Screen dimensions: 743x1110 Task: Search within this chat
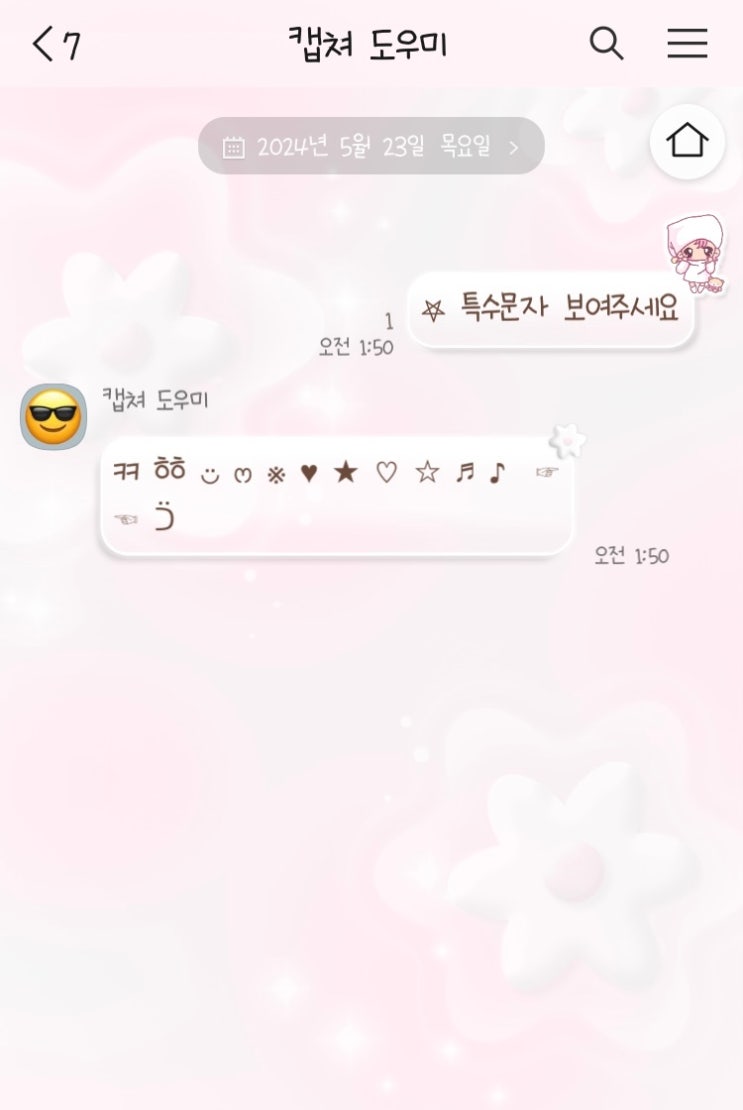pyautogui.click(x=606, y=43)
